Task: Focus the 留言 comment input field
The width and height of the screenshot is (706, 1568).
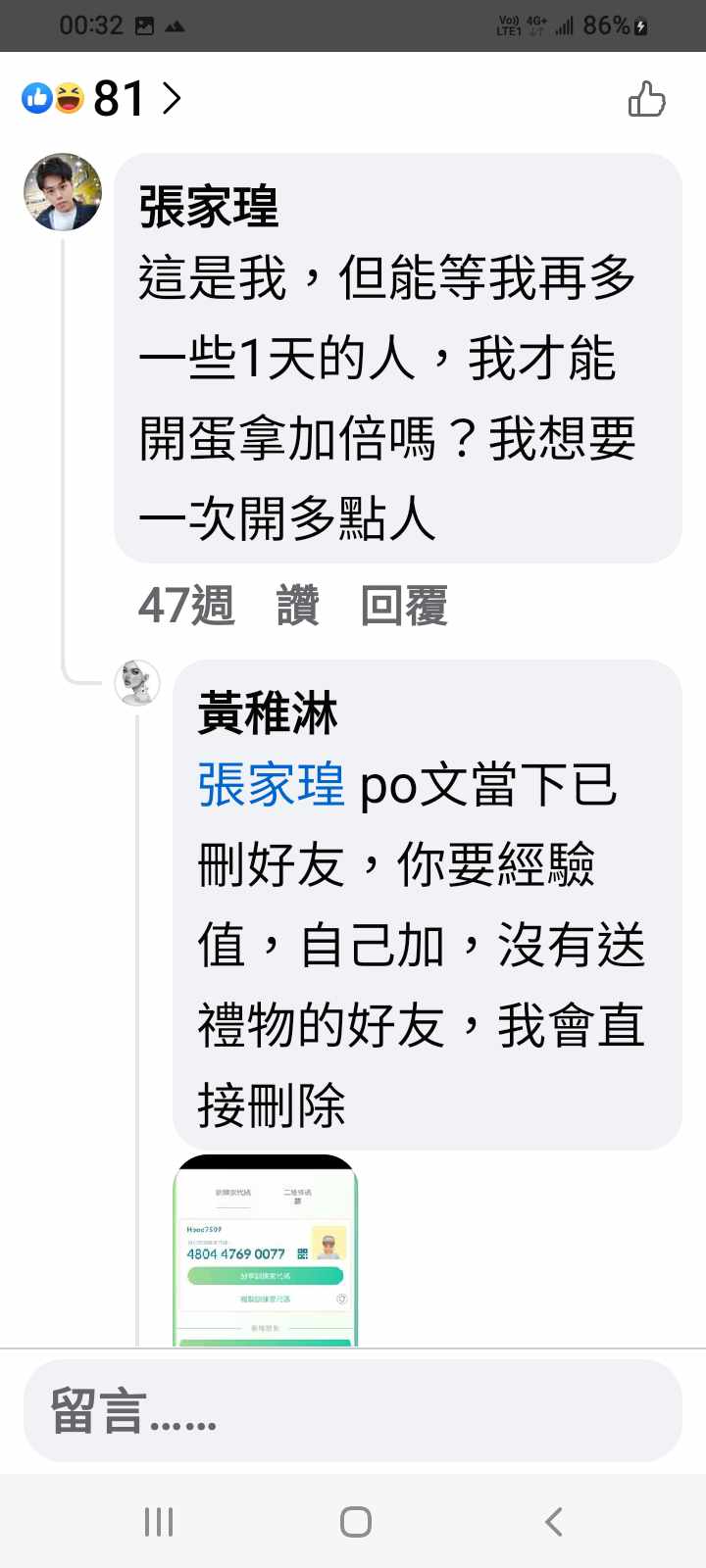Action: point(352,1410)
